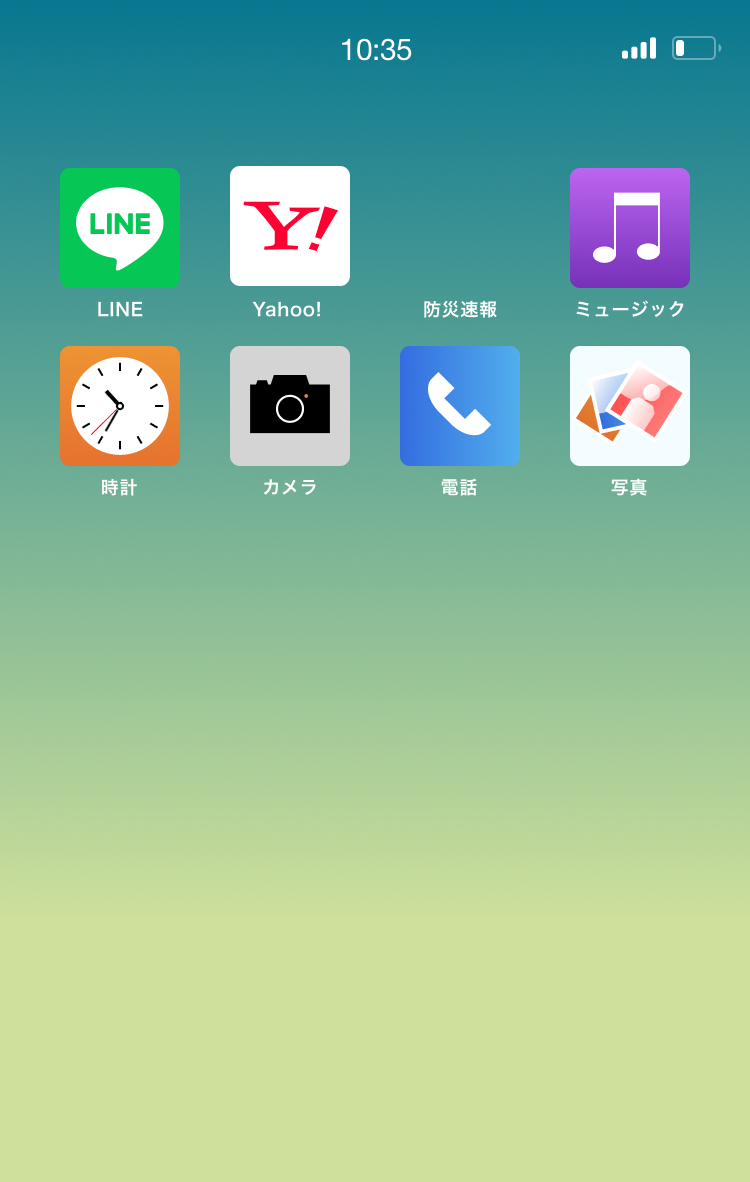Launch the Yahoo! app

[x=290, y=226]
